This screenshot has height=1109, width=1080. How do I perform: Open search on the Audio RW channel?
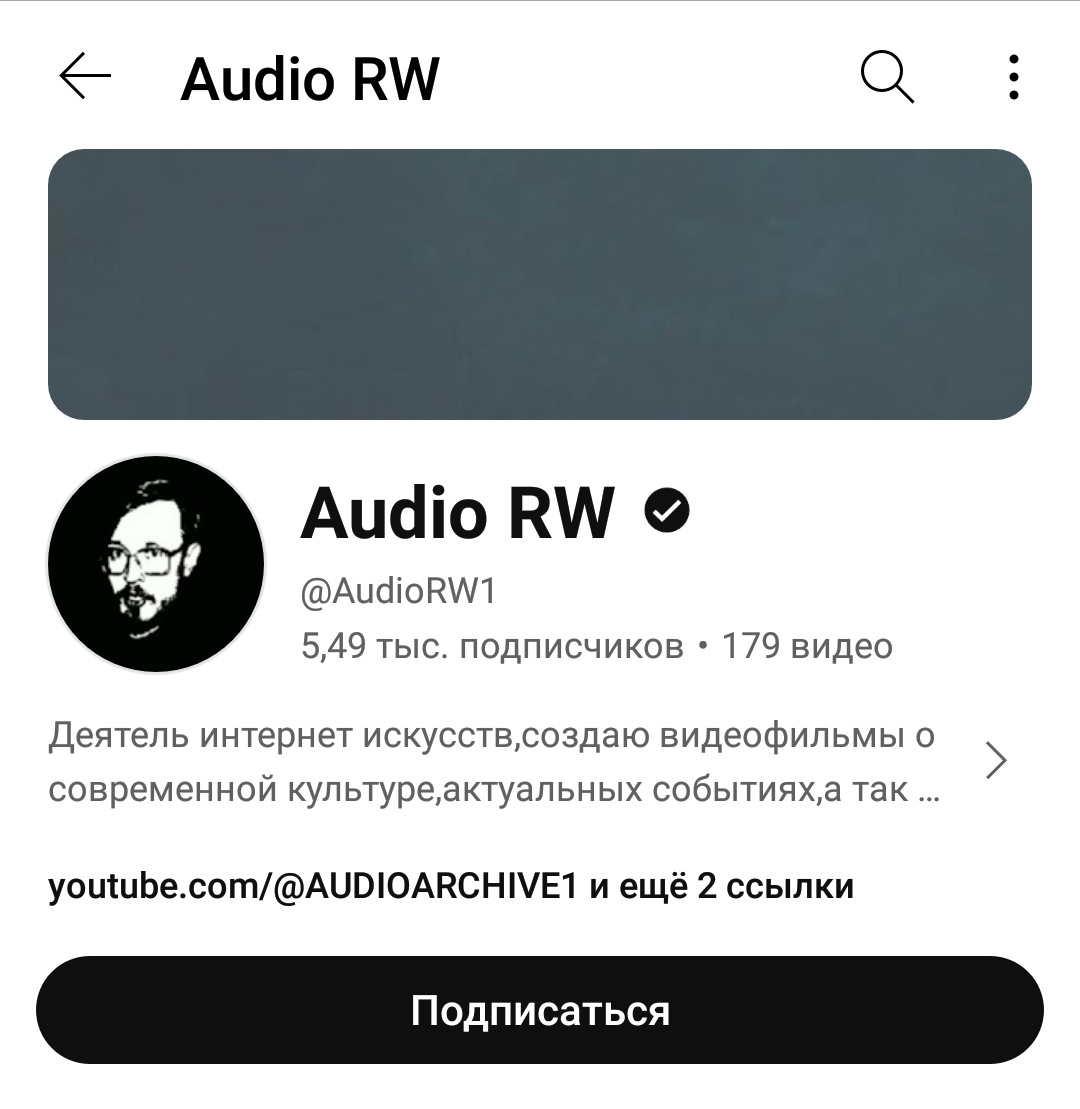pyautogui.click(x=887, y=77)
